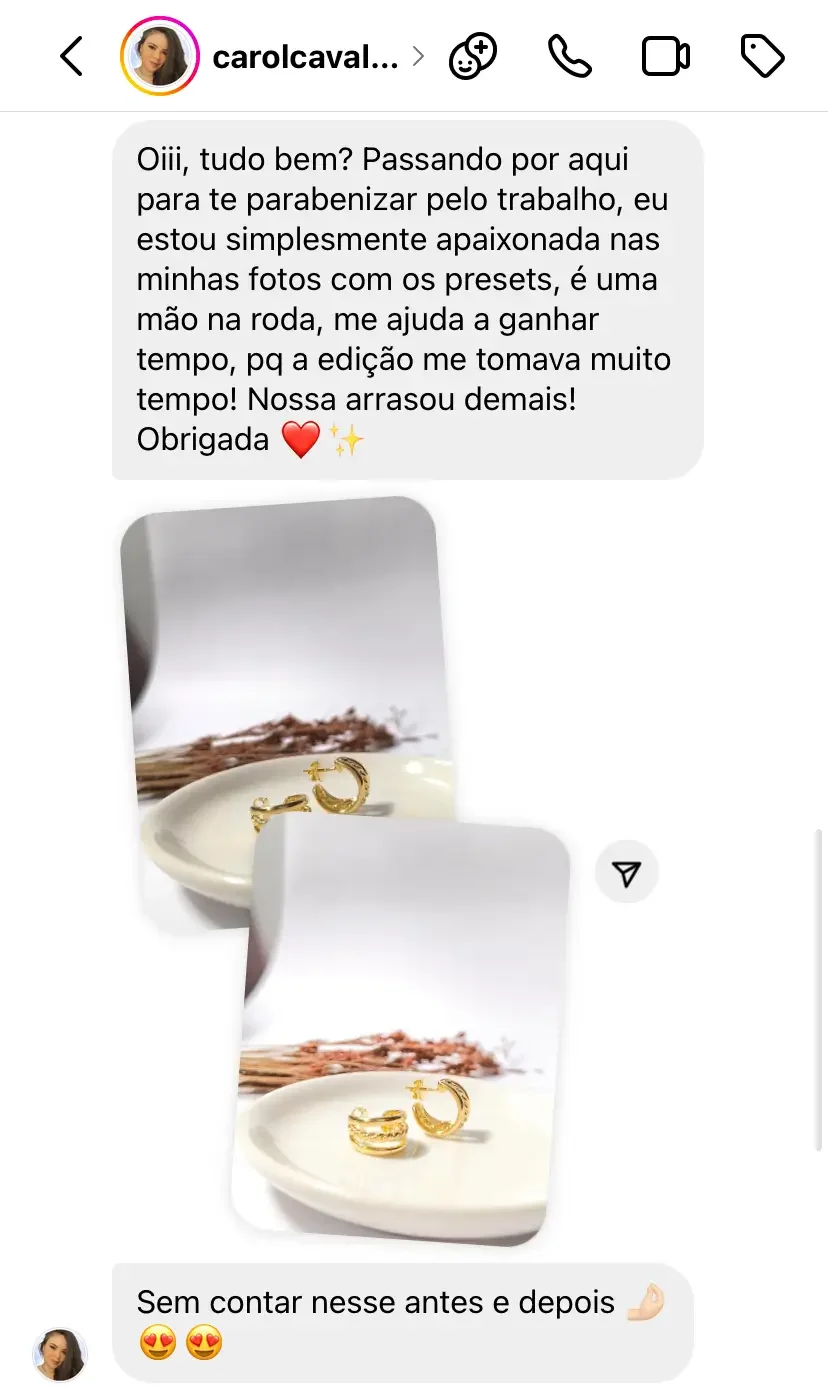Start a video call
This screenshot has height=1396, width=828.
(665, 57)
